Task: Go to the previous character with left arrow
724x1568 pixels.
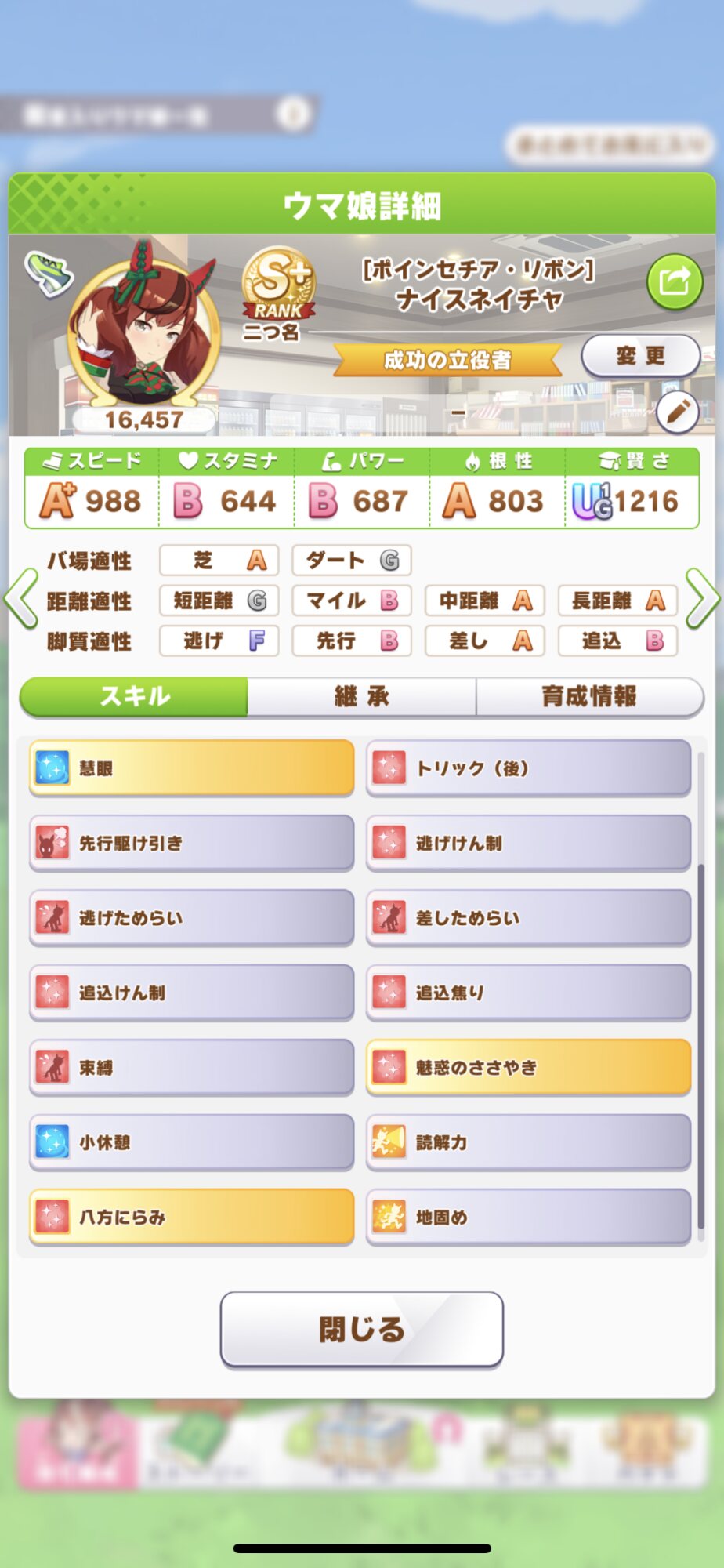Action: pos(21,599)
